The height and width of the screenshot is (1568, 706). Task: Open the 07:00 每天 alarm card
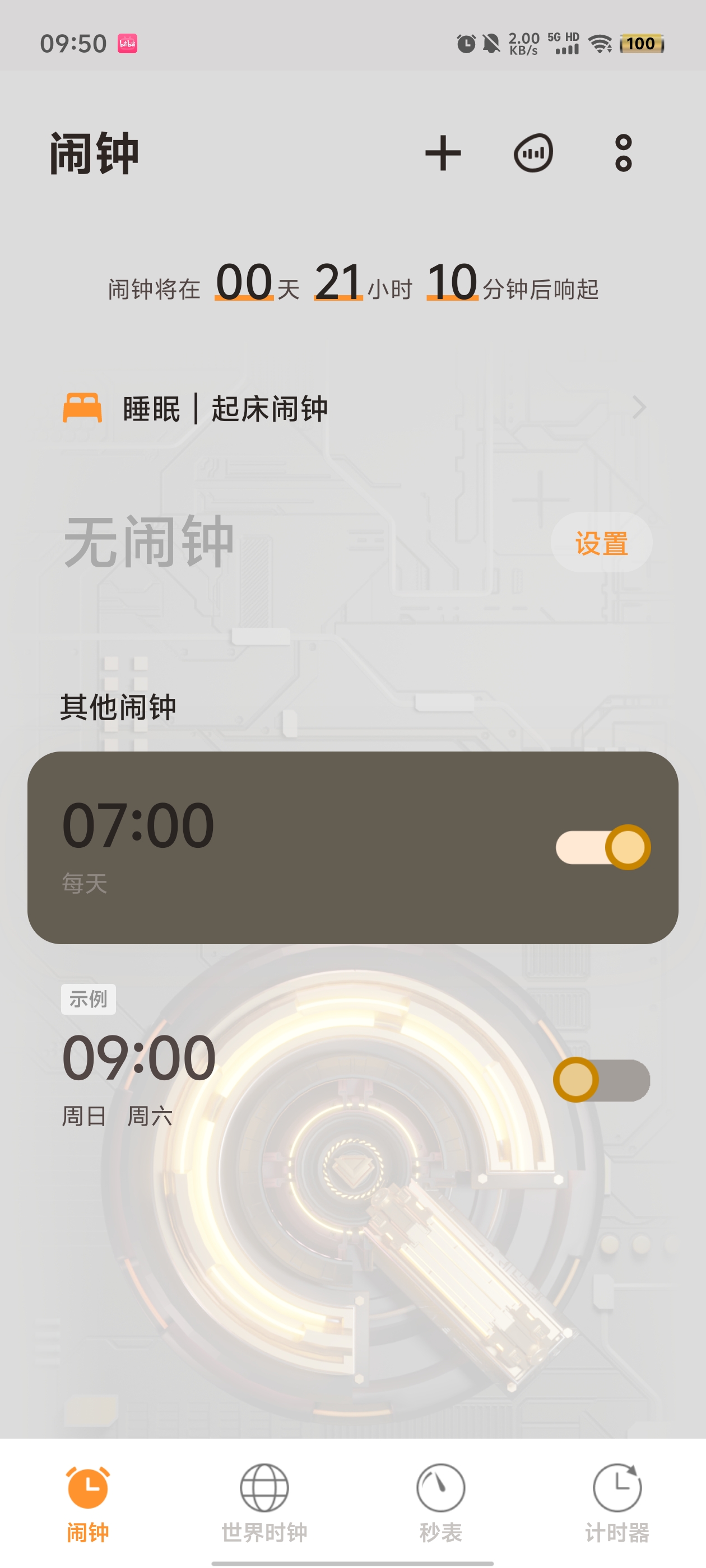(x=274, y=846)
